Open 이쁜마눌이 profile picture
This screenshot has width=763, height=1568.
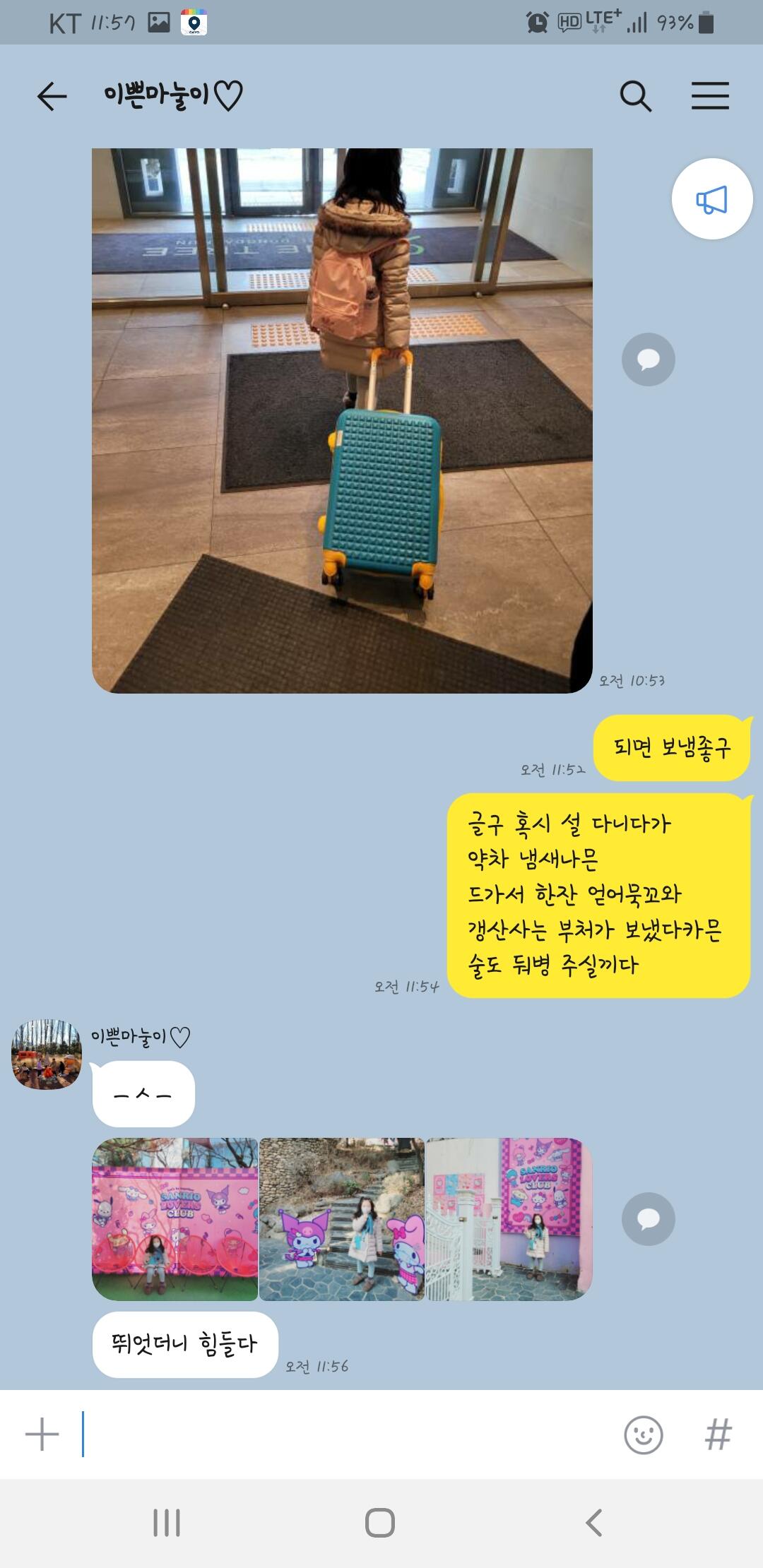tap(47, 1054)
